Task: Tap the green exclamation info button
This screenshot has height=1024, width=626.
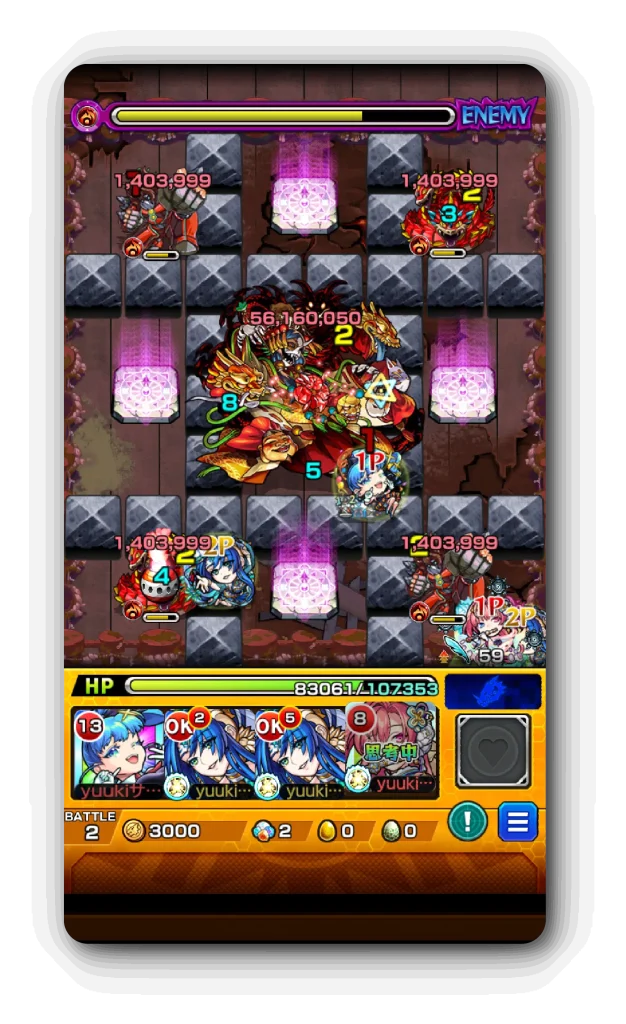Action: tap(467, 822)
